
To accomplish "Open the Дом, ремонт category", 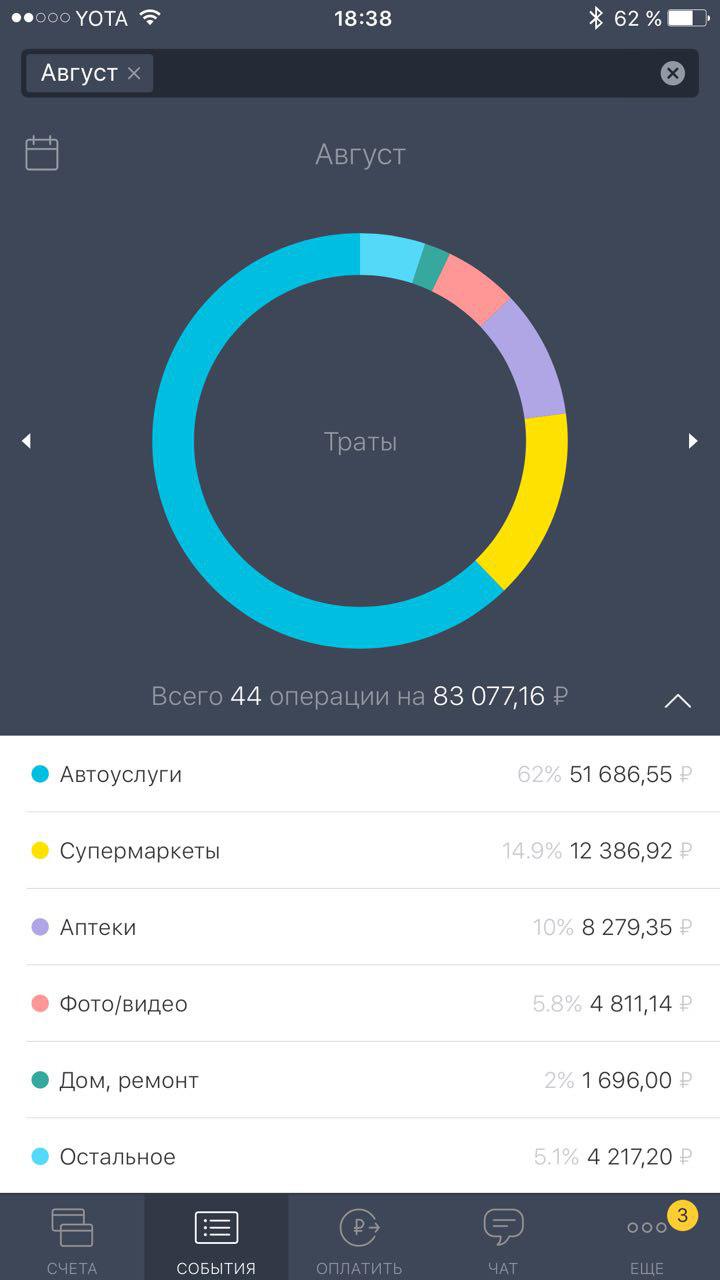I will 360,1080.
